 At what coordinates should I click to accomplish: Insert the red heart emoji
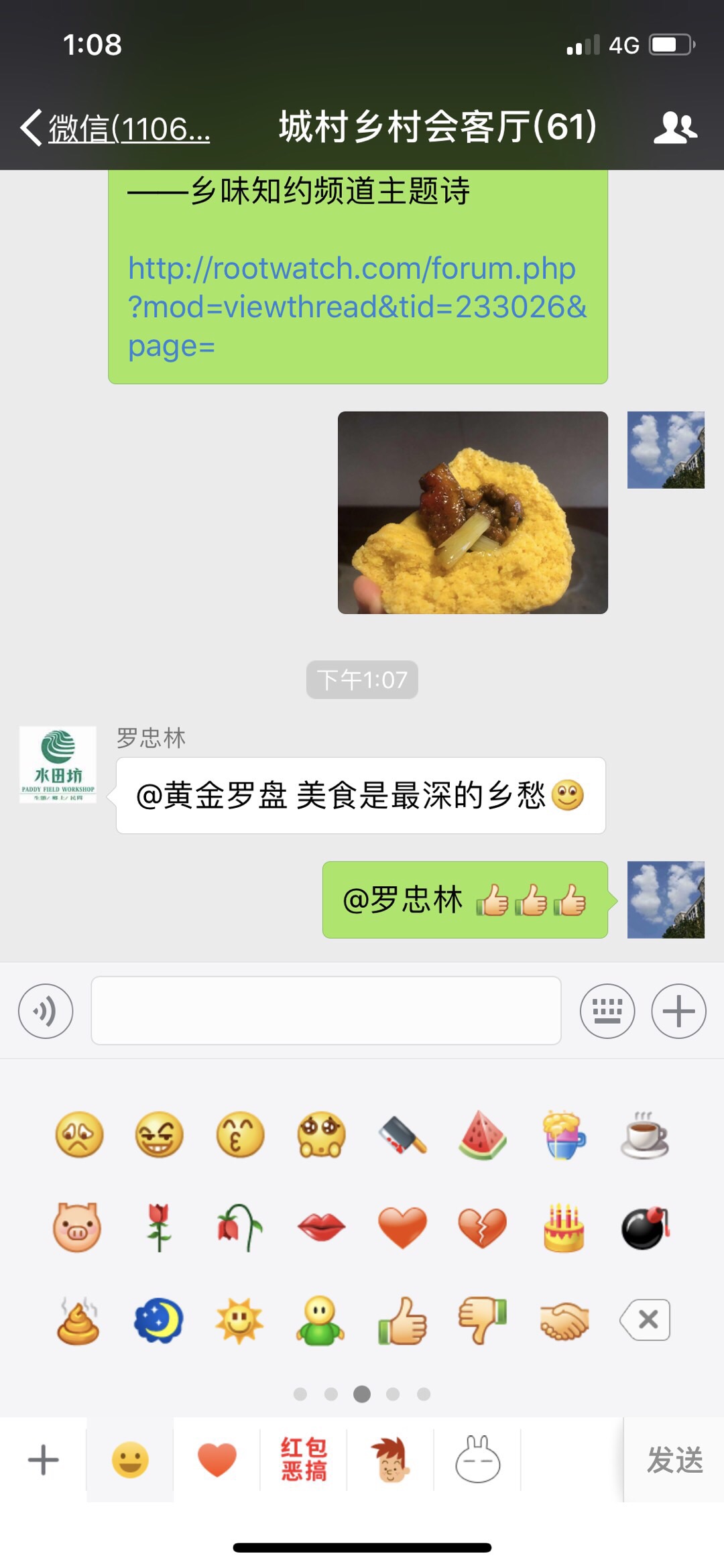(402, 1227)
